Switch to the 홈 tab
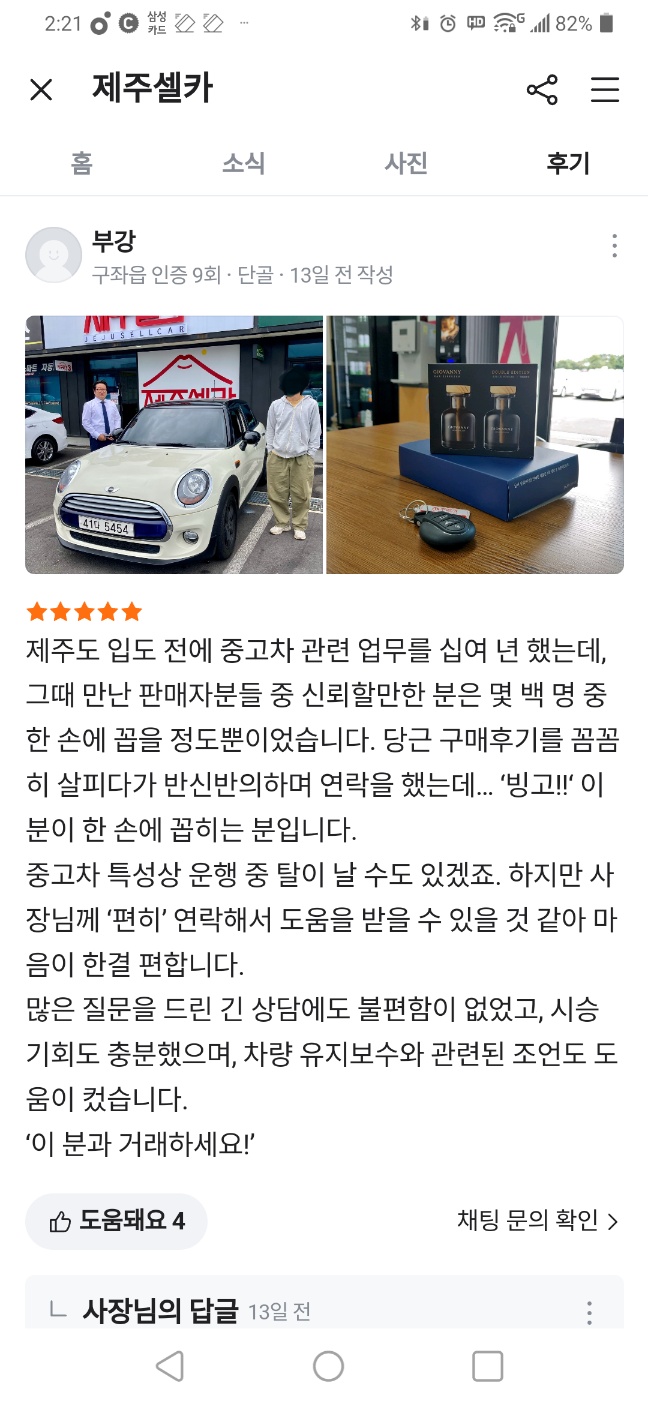 pyautogui.click(x=82, y=163)
